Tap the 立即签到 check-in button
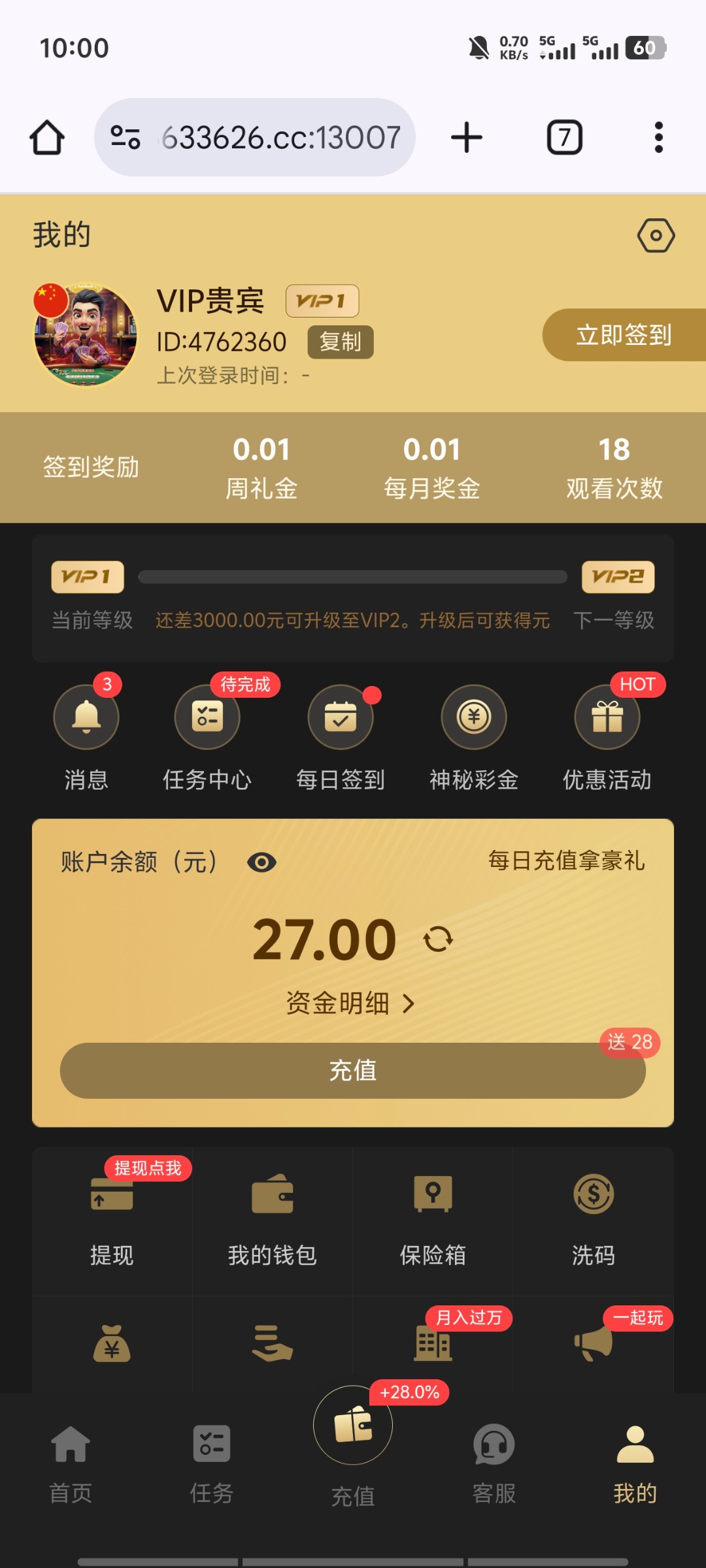The width and height of the screenshot is (706, 1568). tap(623, 335)
